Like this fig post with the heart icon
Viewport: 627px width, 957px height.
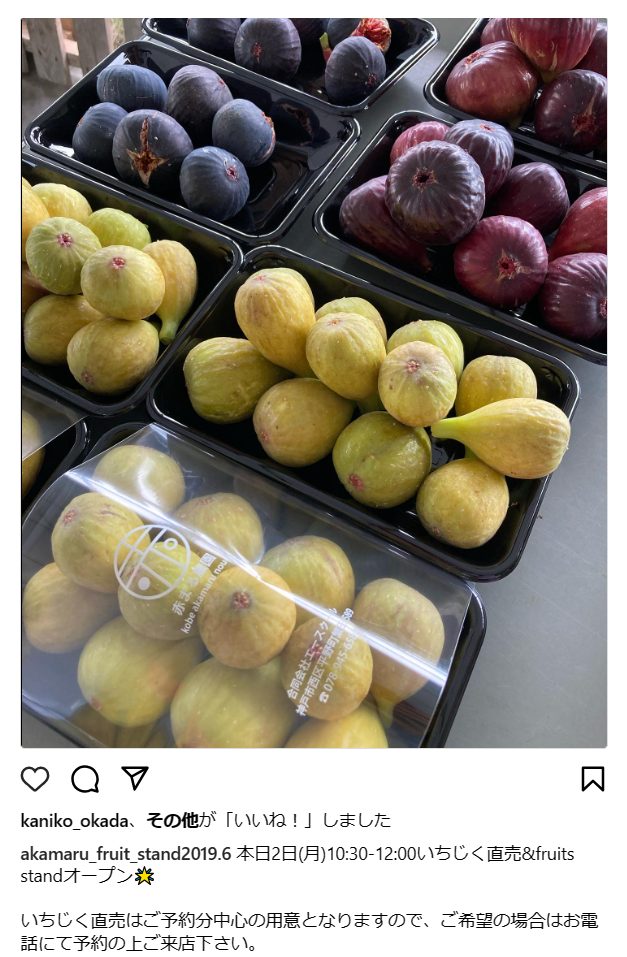[x=35, y=779]
